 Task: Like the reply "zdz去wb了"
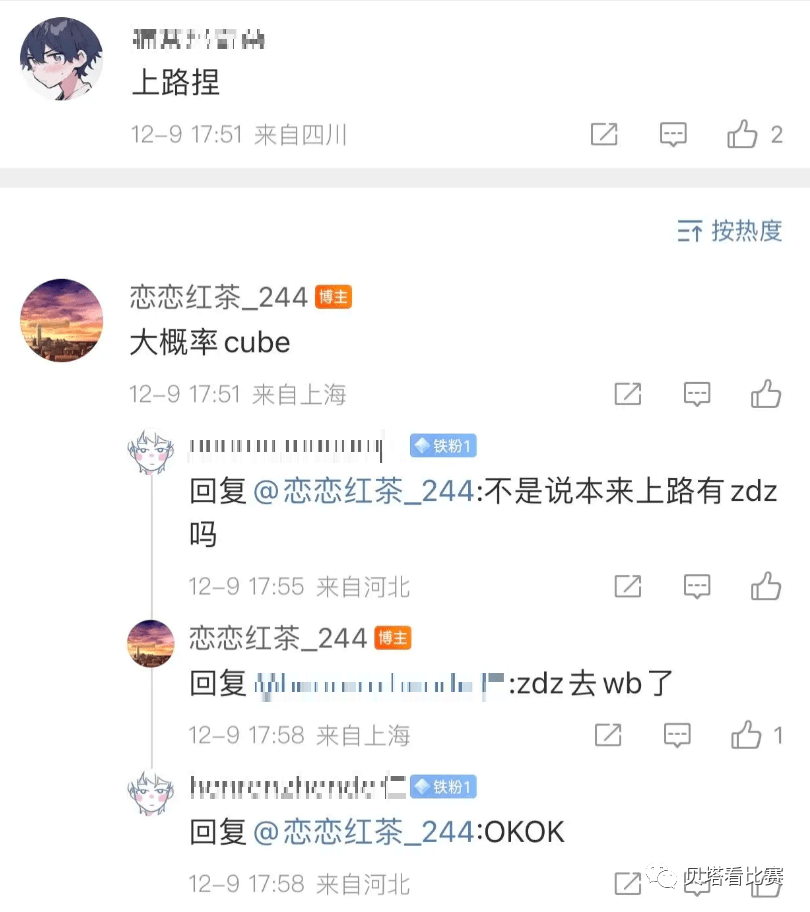(746, 736)
